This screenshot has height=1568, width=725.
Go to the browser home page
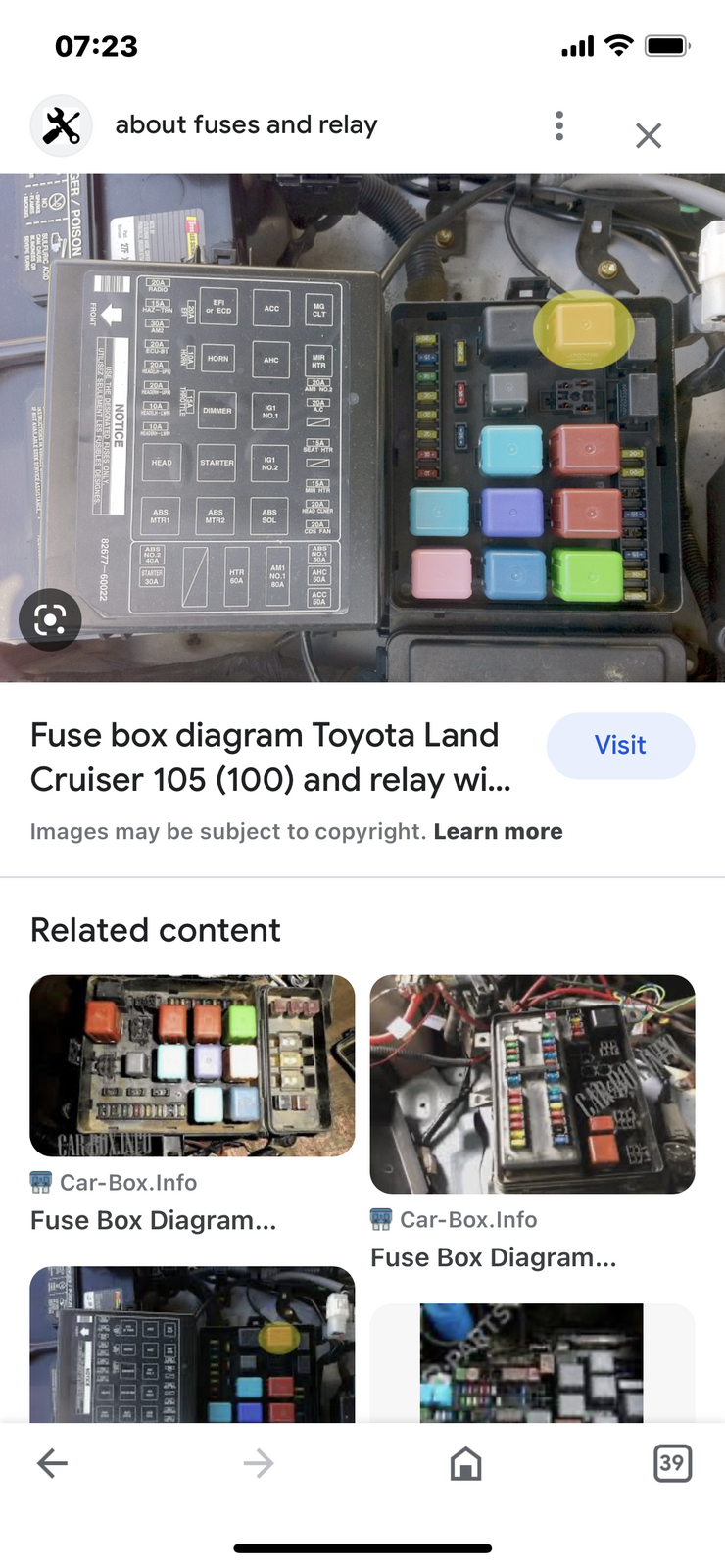pyautogui.click(x=465, y=1464)
